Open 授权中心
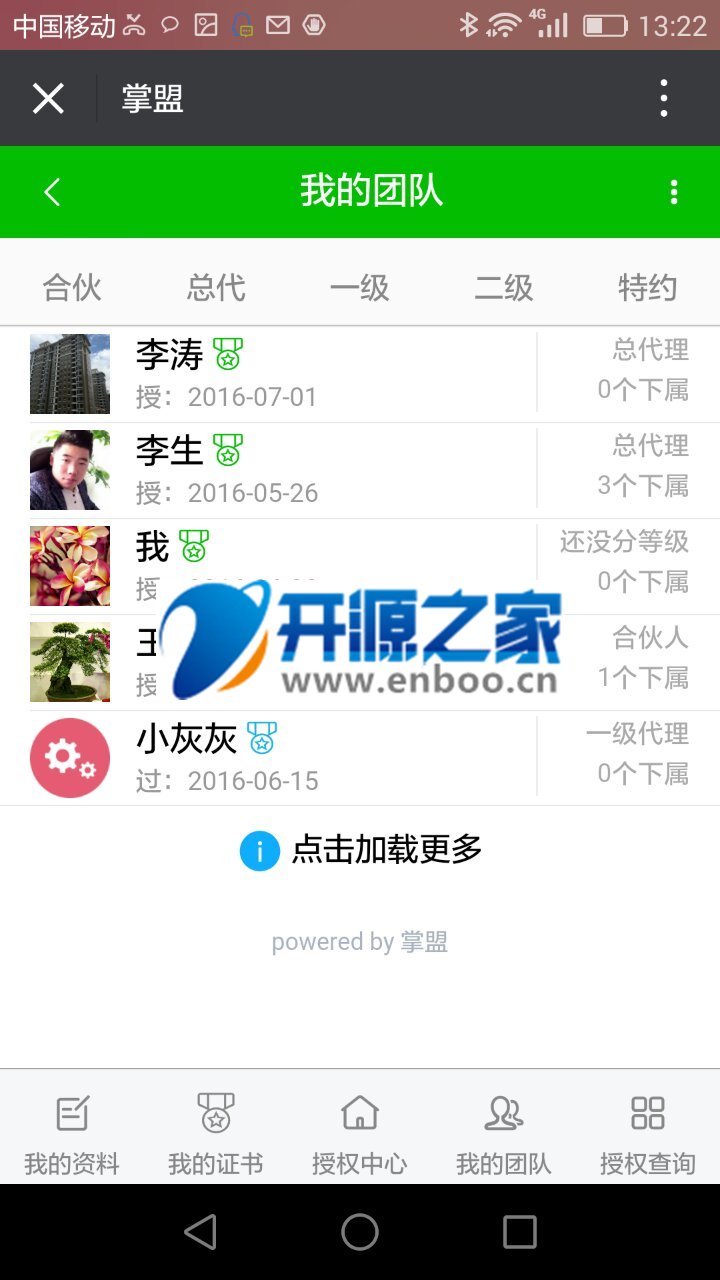The width and height of the screenshot is (720, 1280). (x=360, y=1134)
